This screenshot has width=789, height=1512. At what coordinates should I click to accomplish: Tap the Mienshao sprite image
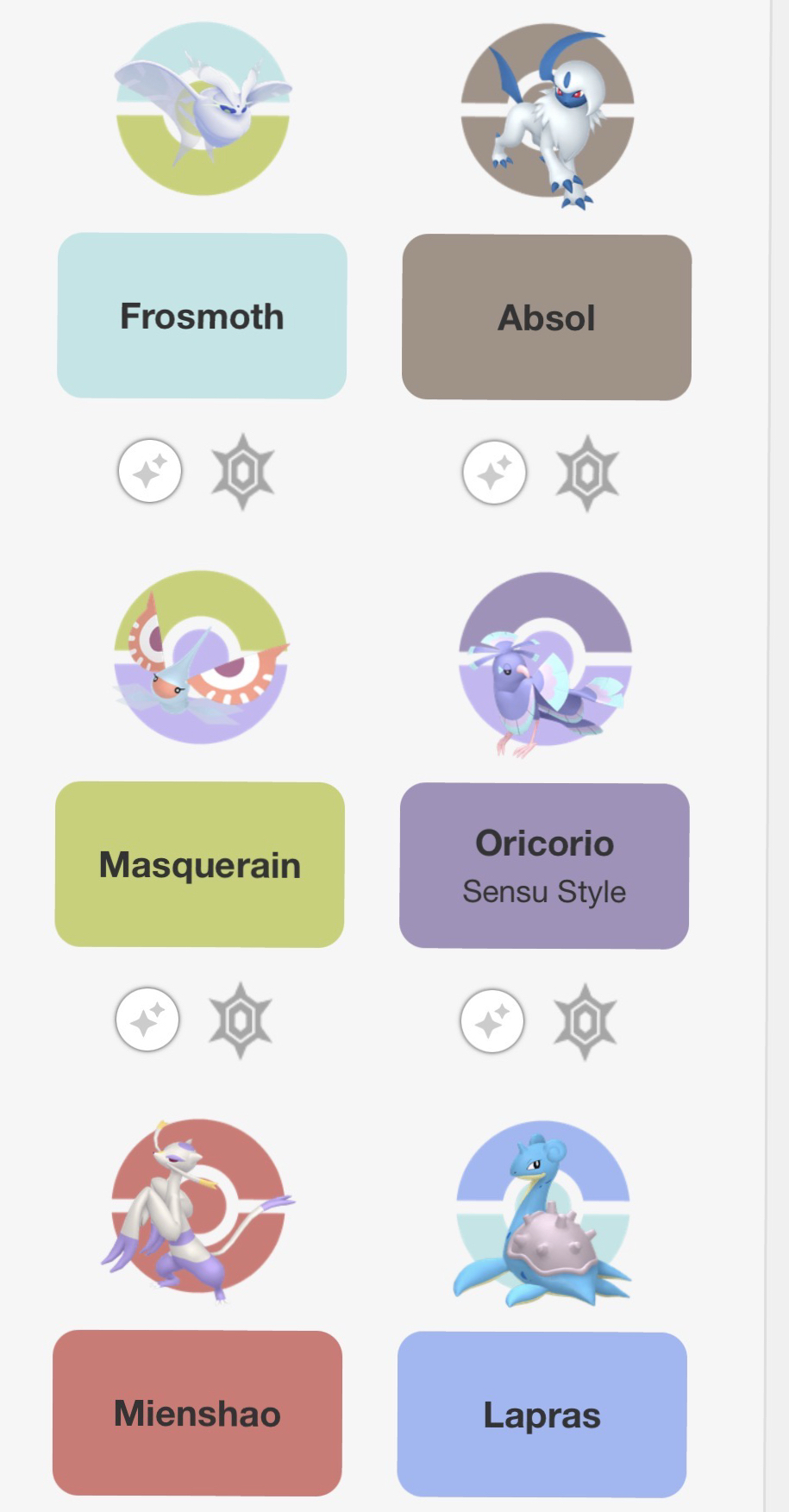[198, 1206]
